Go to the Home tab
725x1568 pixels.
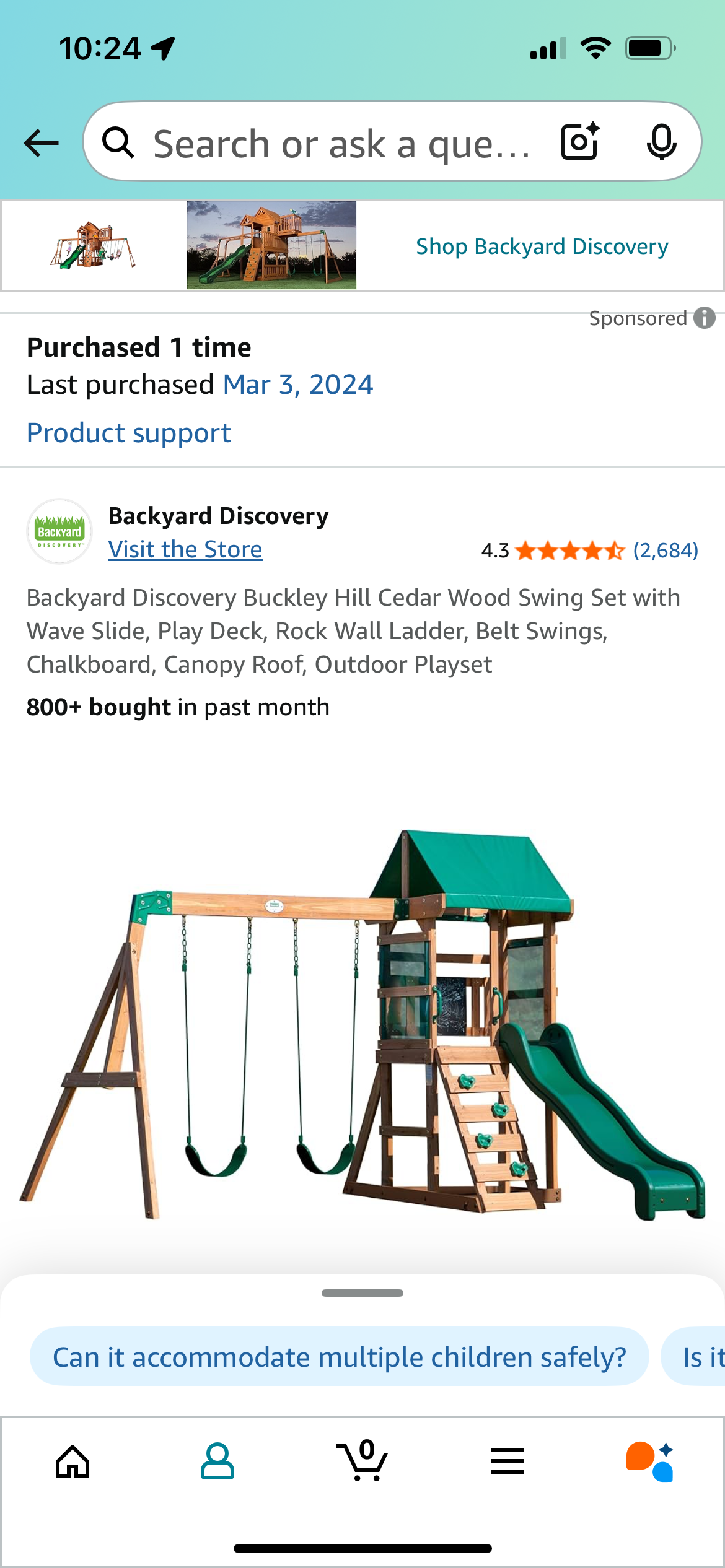72,1461
